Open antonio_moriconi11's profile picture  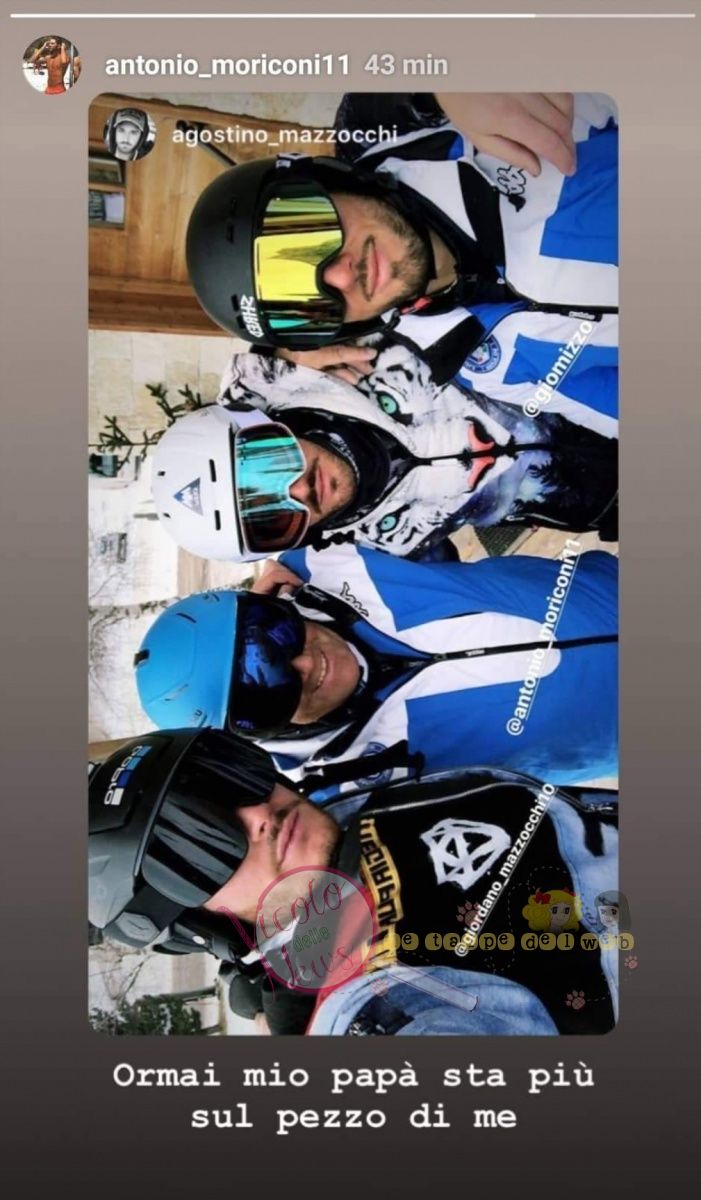point(50,65)
